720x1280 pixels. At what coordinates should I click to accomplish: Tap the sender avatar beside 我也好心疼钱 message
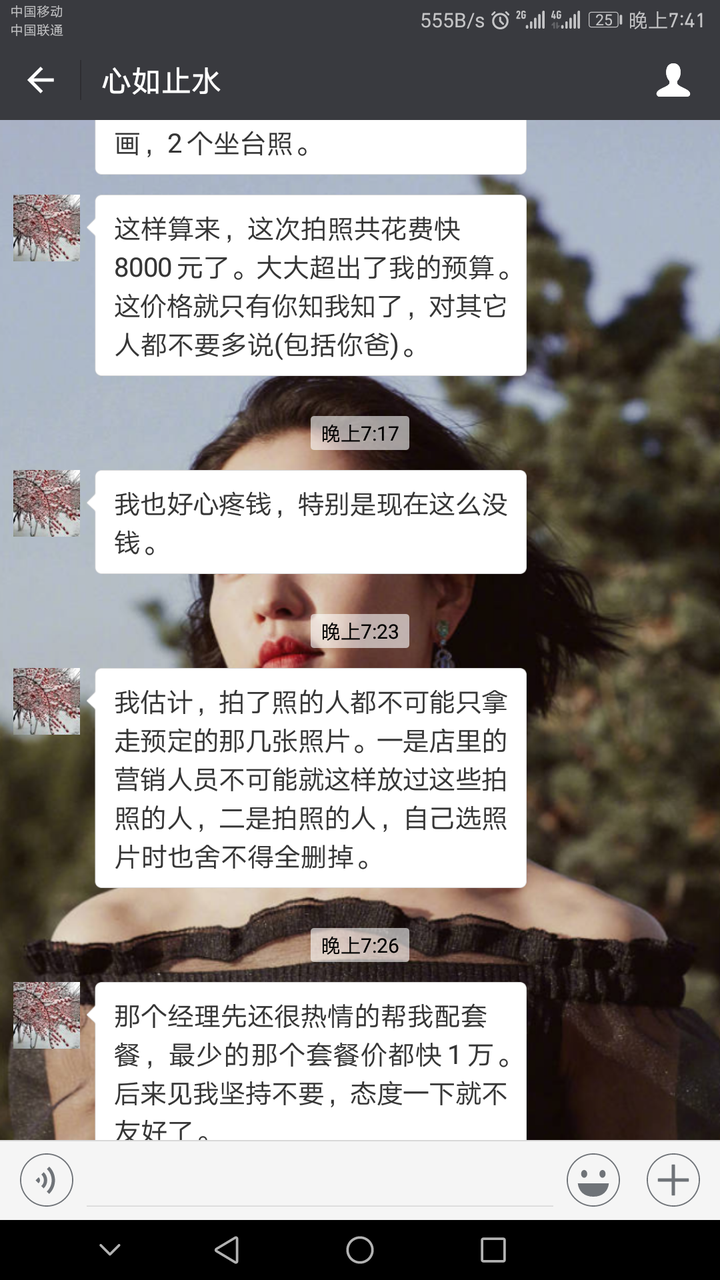pos(46,504)
